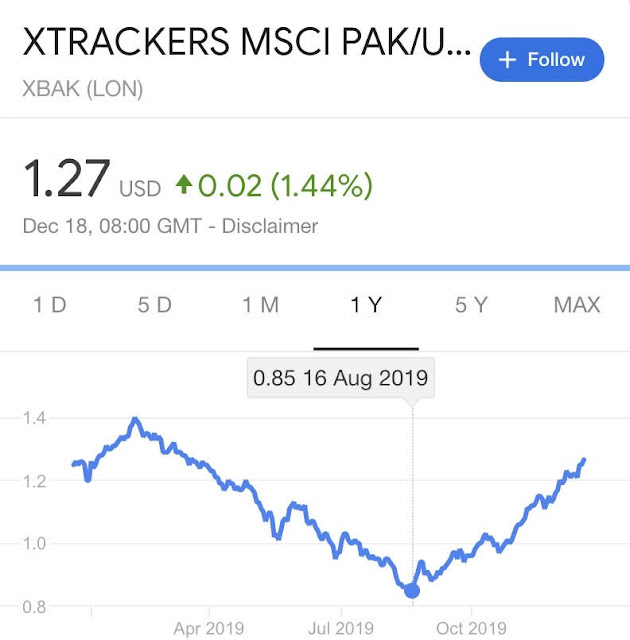The width and height of the screenshot is (630, 640).
Task: Switch to the 1 D chart range
Action: 50,305
